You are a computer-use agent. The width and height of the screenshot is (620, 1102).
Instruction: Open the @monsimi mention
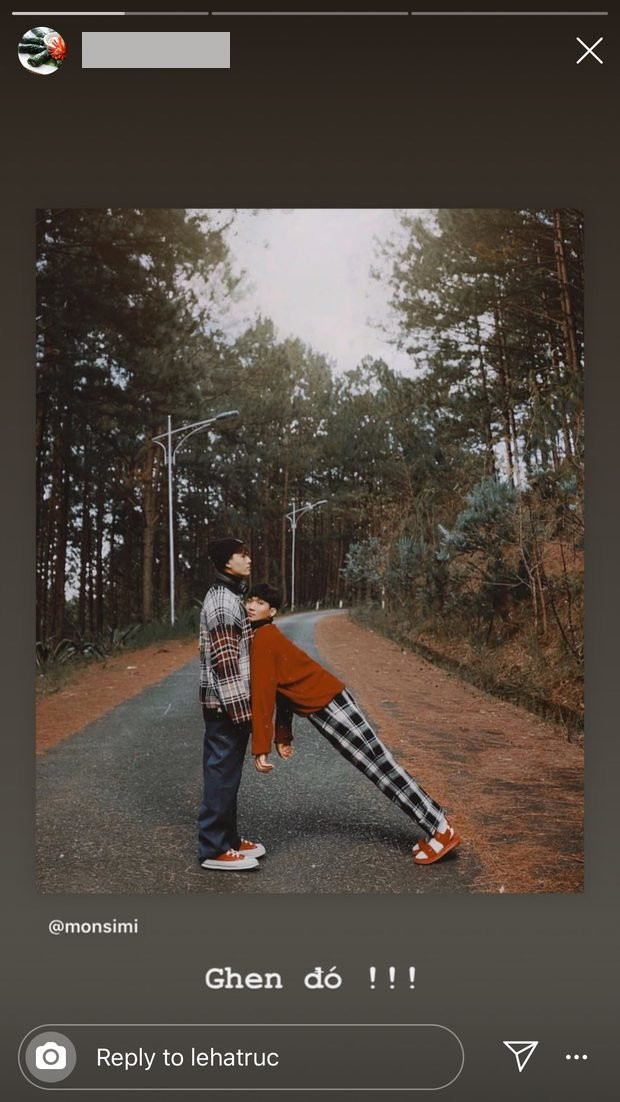click(x=93, y=927)
